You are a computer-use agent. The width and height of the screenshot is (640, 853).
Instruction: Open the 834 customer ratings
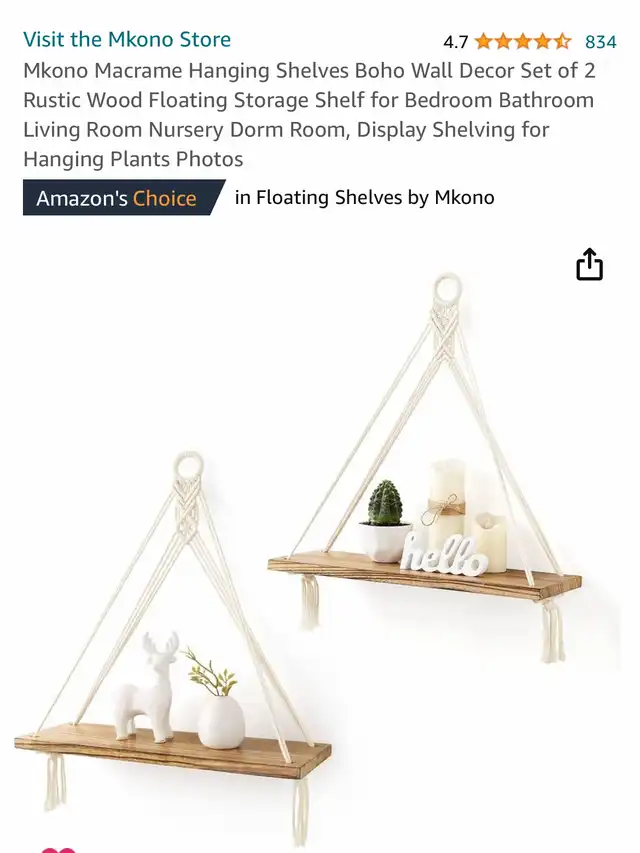(x=600, y=42)
